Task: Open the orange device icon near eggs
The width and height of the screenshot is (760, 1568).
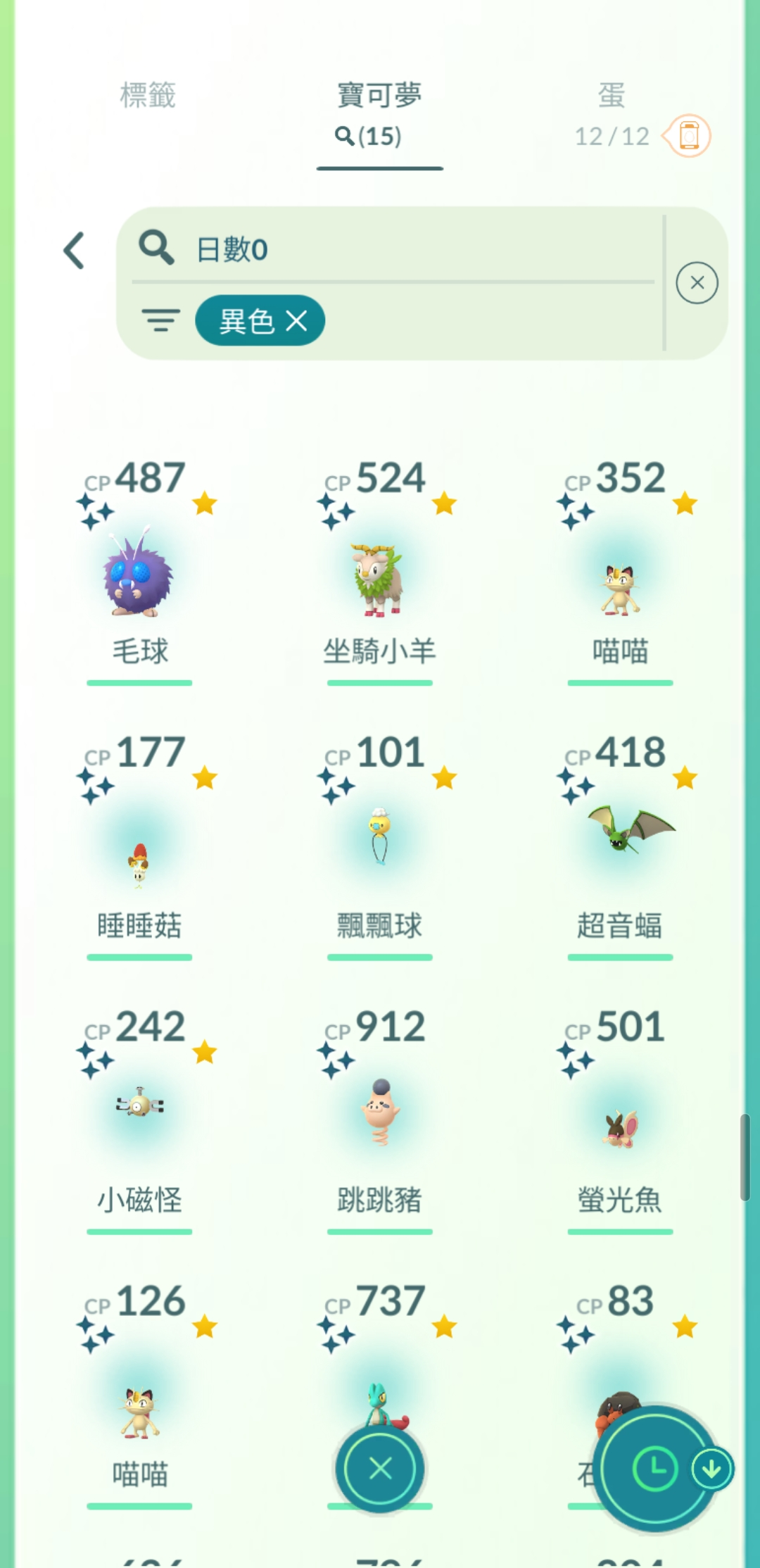Action: click(x=689, y=135)
